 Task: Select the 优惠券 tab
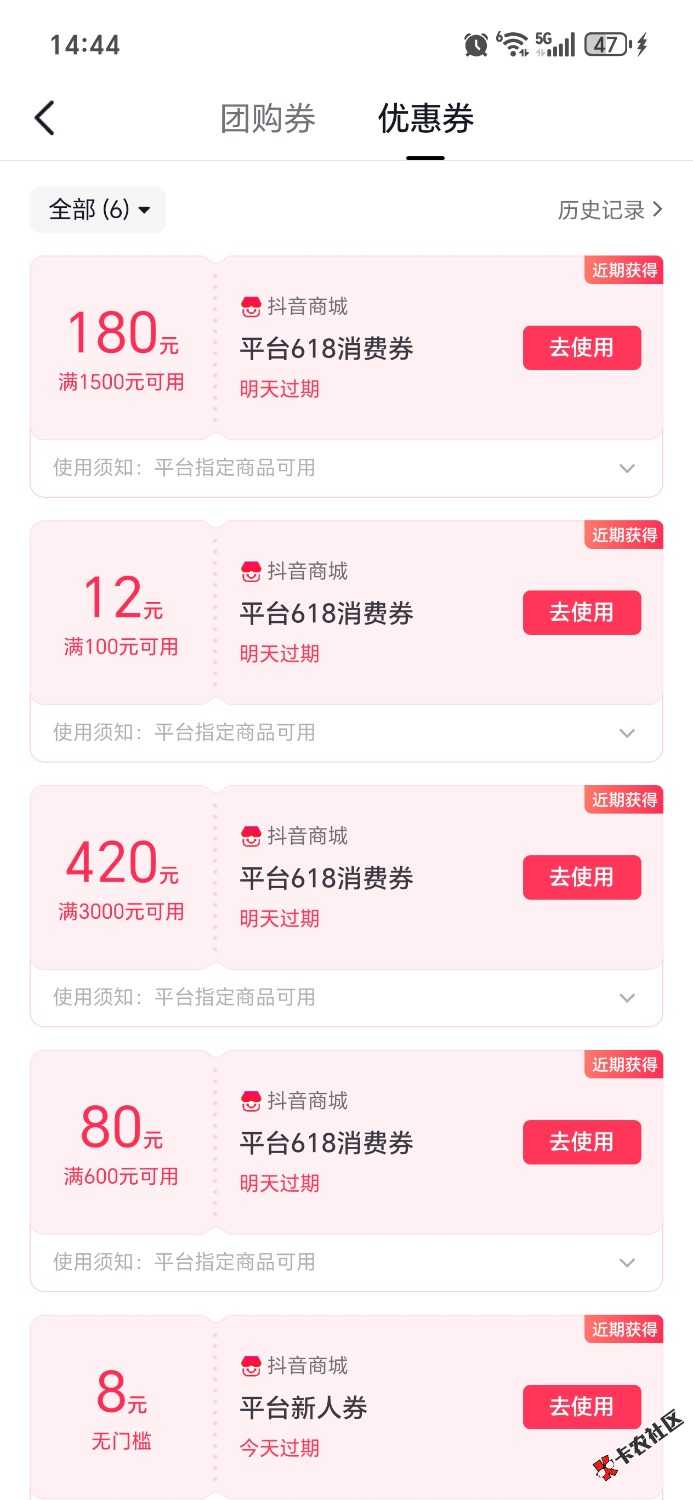[426, 119]
